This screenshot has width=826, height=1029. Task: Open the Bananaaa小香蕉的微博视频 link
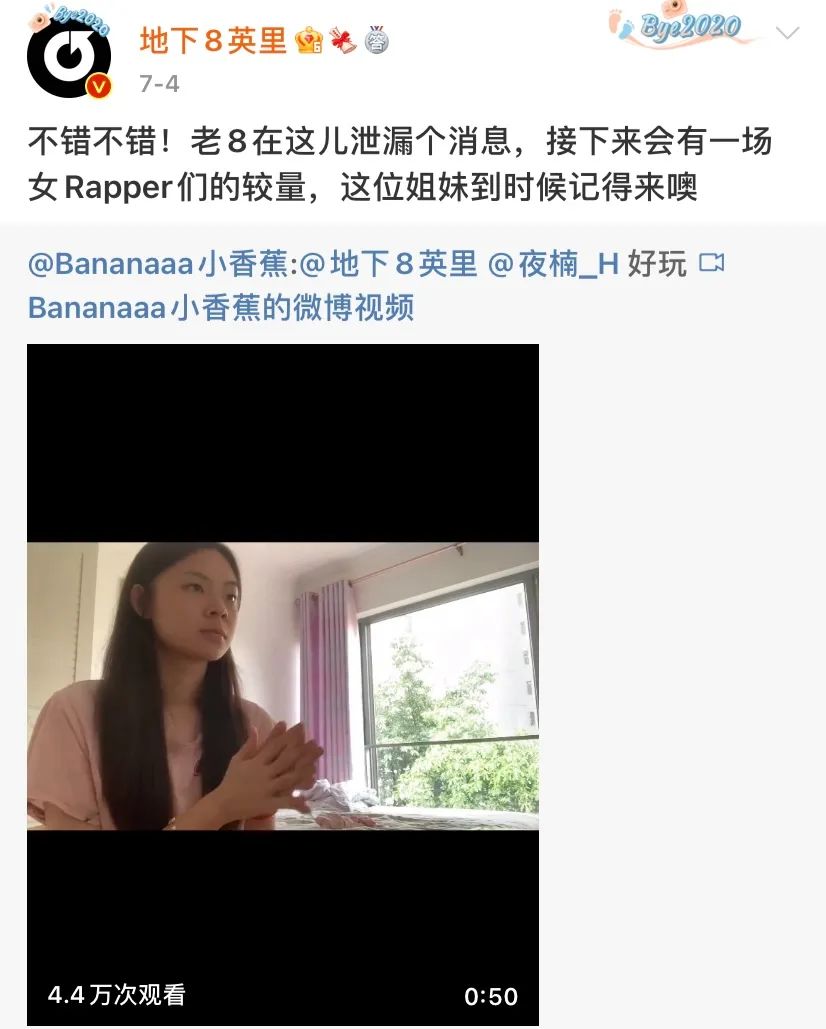pos(221,307)
